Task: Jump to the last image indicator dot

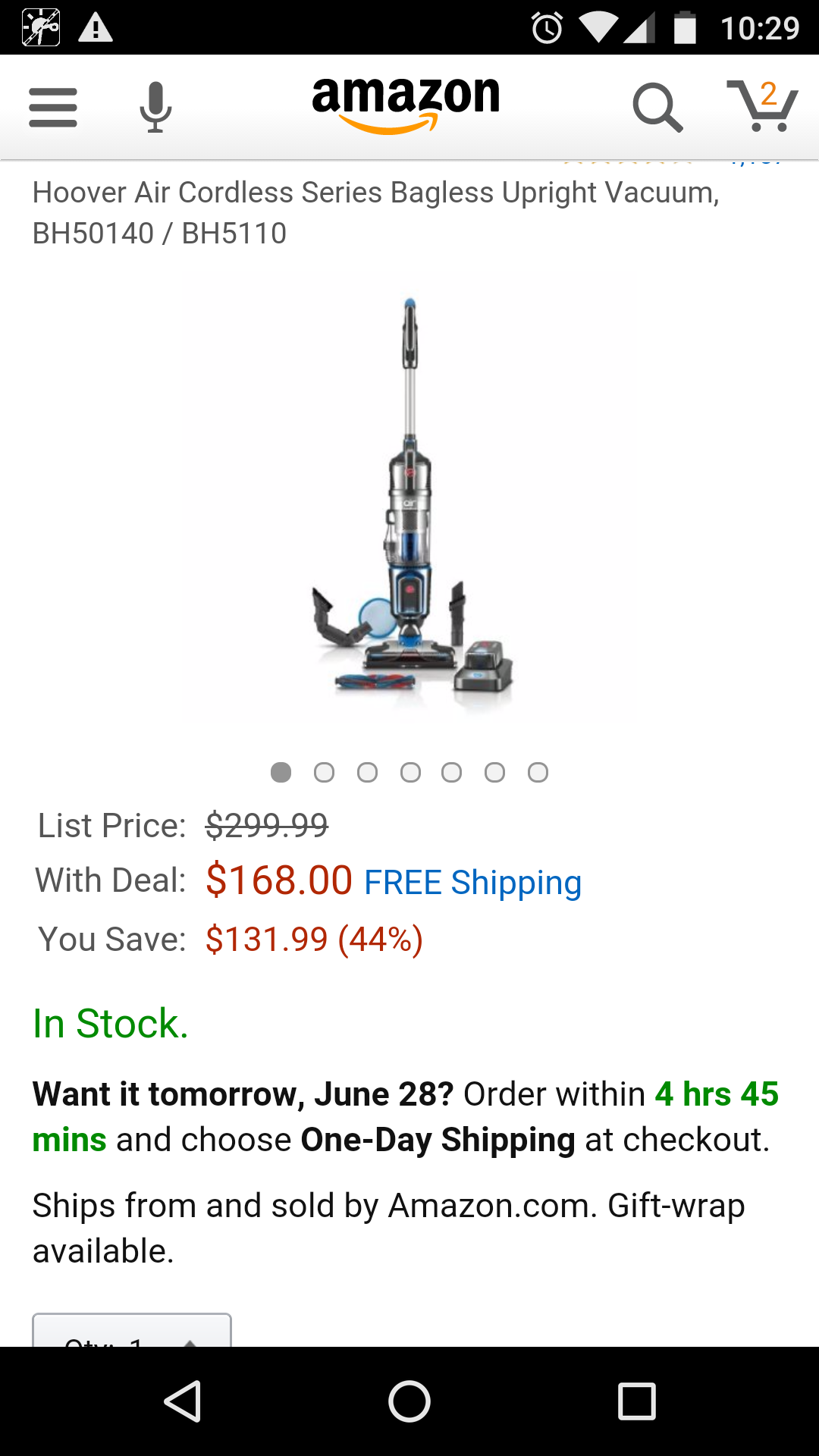Action: tap(538, 773)
